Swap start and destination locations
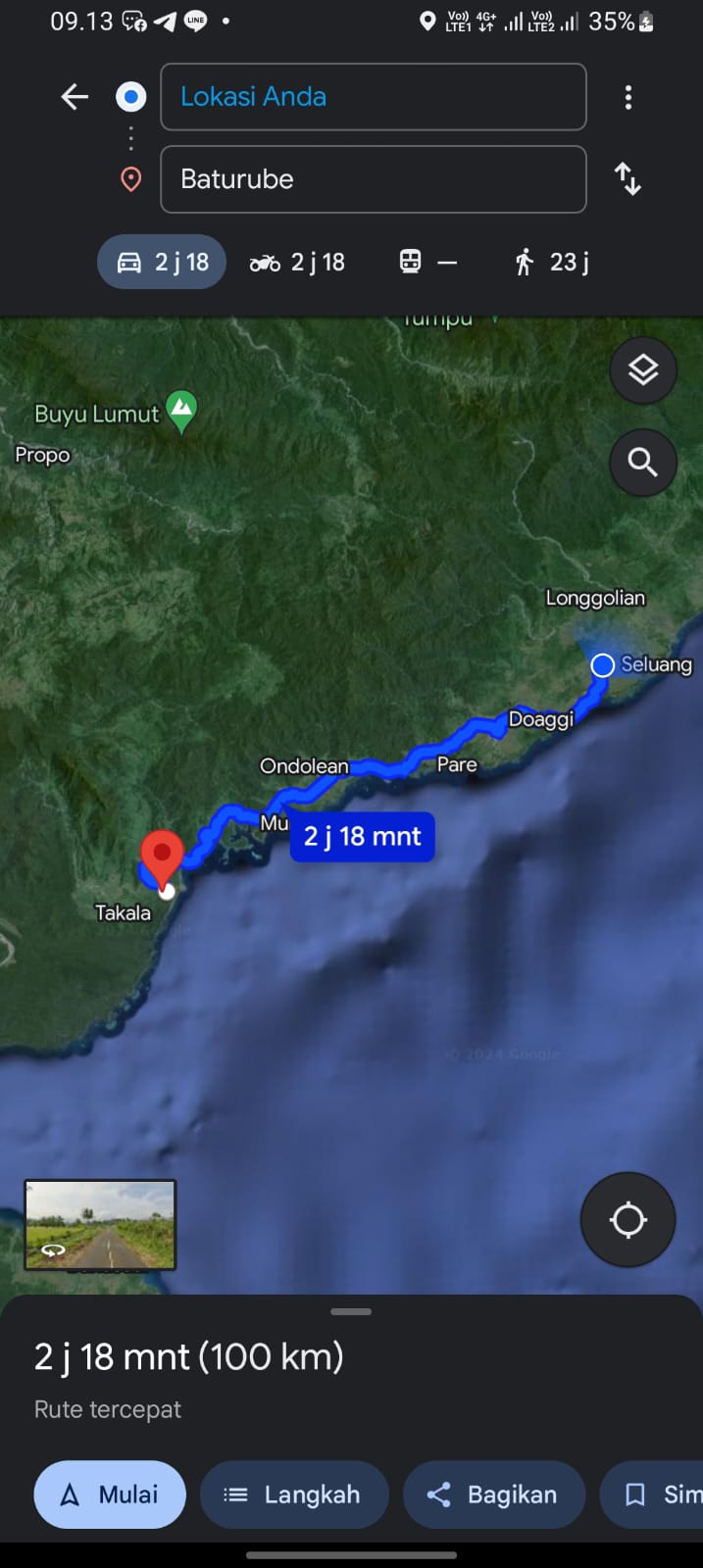Screen dimensions: 703x1568 [628, 179]
